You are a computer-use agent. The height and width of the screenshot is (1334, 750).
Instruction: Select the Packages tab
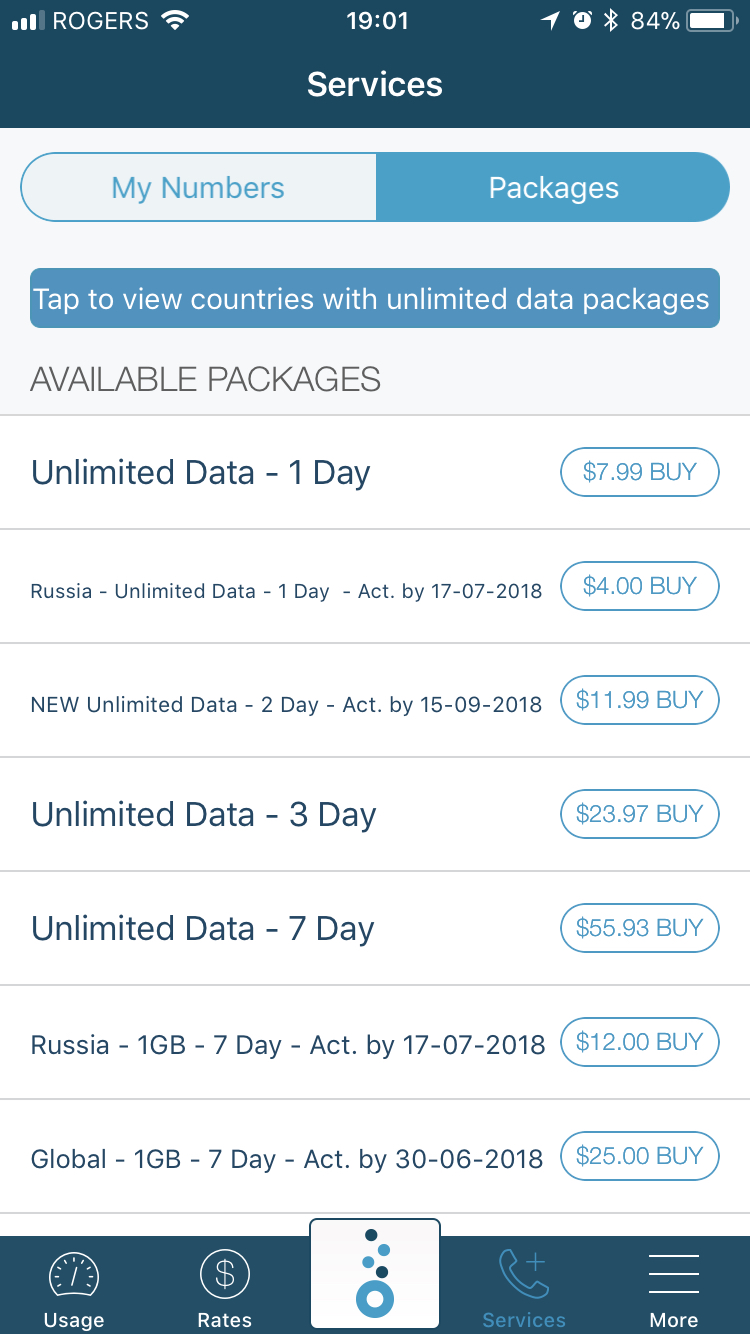point(553,186)
